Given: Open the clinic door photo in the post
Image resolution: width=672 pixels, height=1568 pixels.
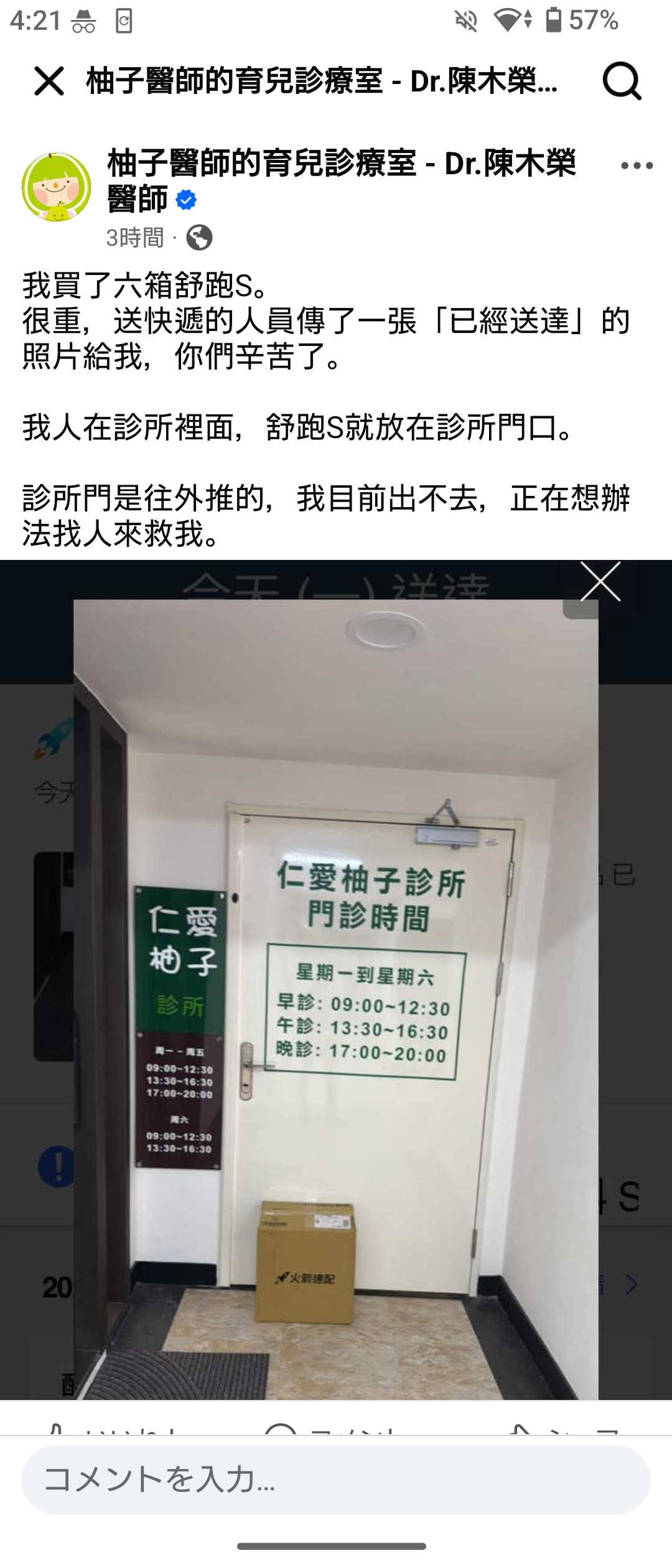Looking at the screenshot, I should pos(336,996).
